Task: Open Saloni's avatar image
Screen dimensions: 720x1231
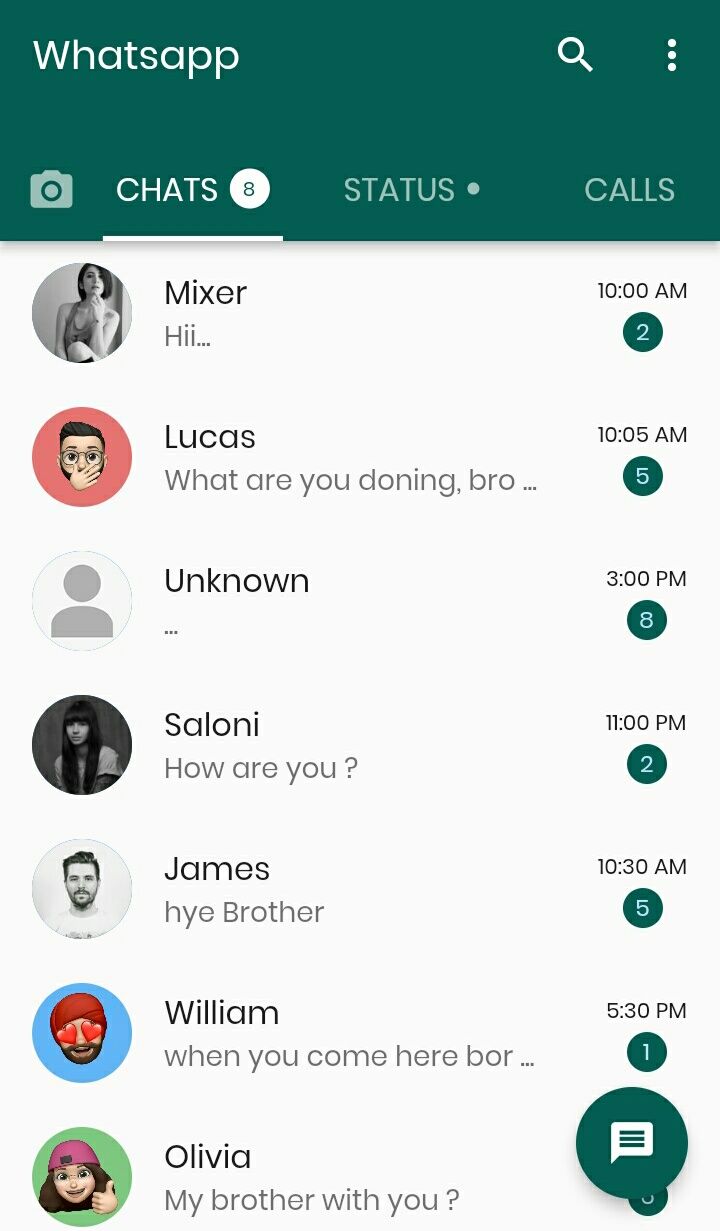Action: click(x=81, y=744)
